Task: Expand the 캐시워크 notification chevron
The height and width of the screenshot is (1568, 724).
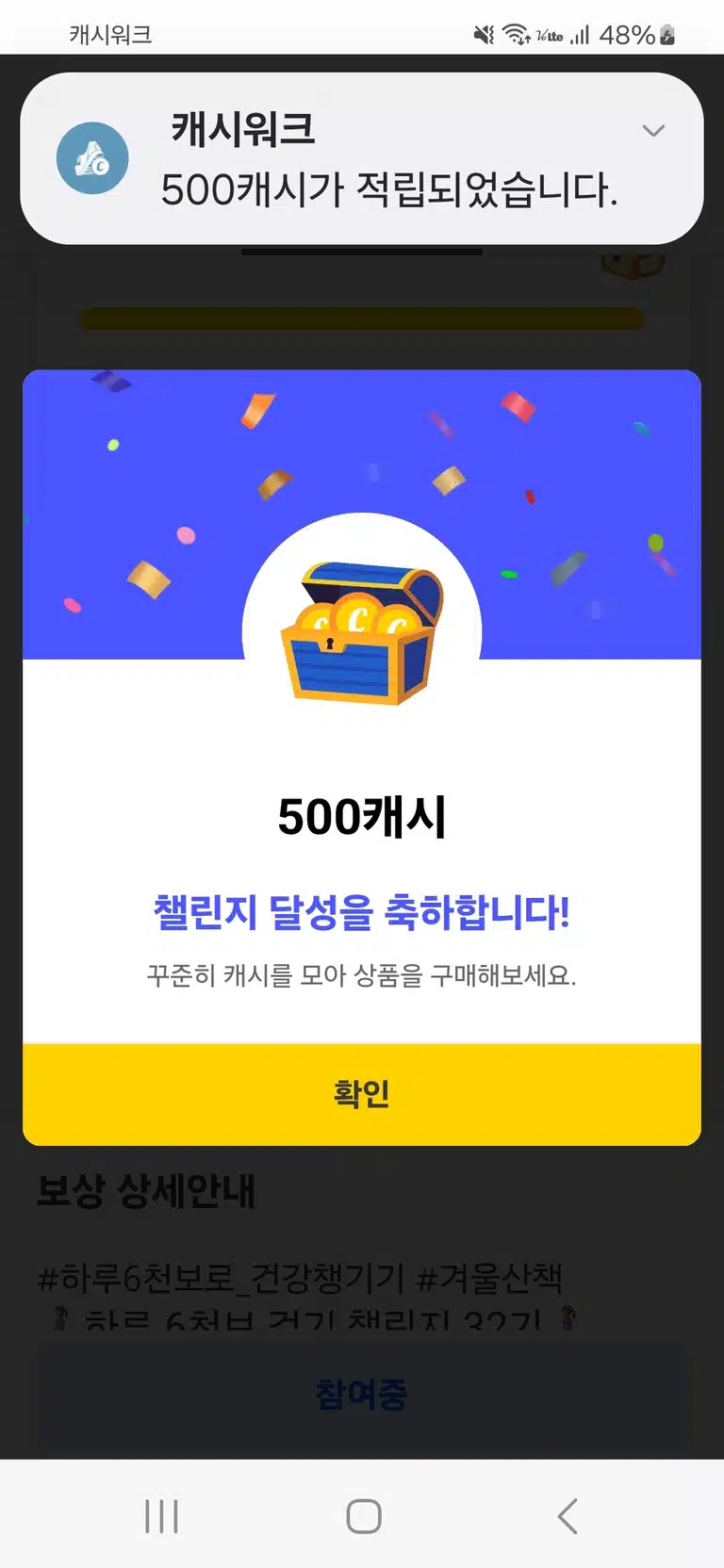Action: pyautogui.click(x=653, y=131)
